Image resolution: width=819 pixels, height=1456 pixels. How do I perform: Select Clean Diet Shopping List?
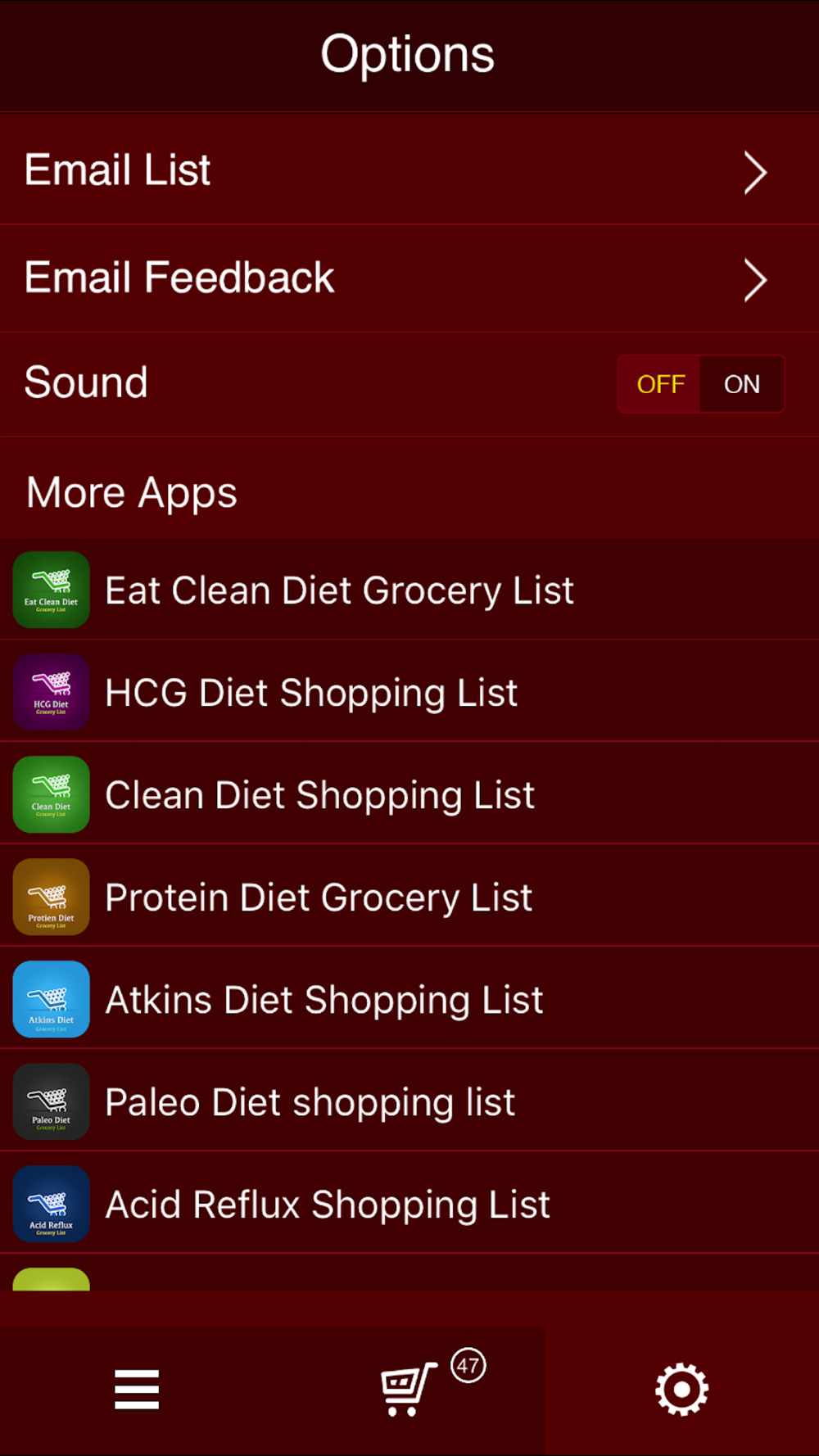click(409, 794)
